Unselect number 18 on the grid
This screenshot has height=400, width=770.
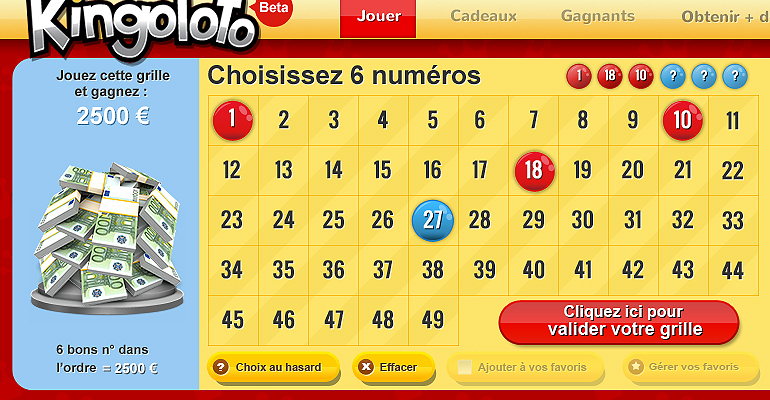[x=533, y=170]
